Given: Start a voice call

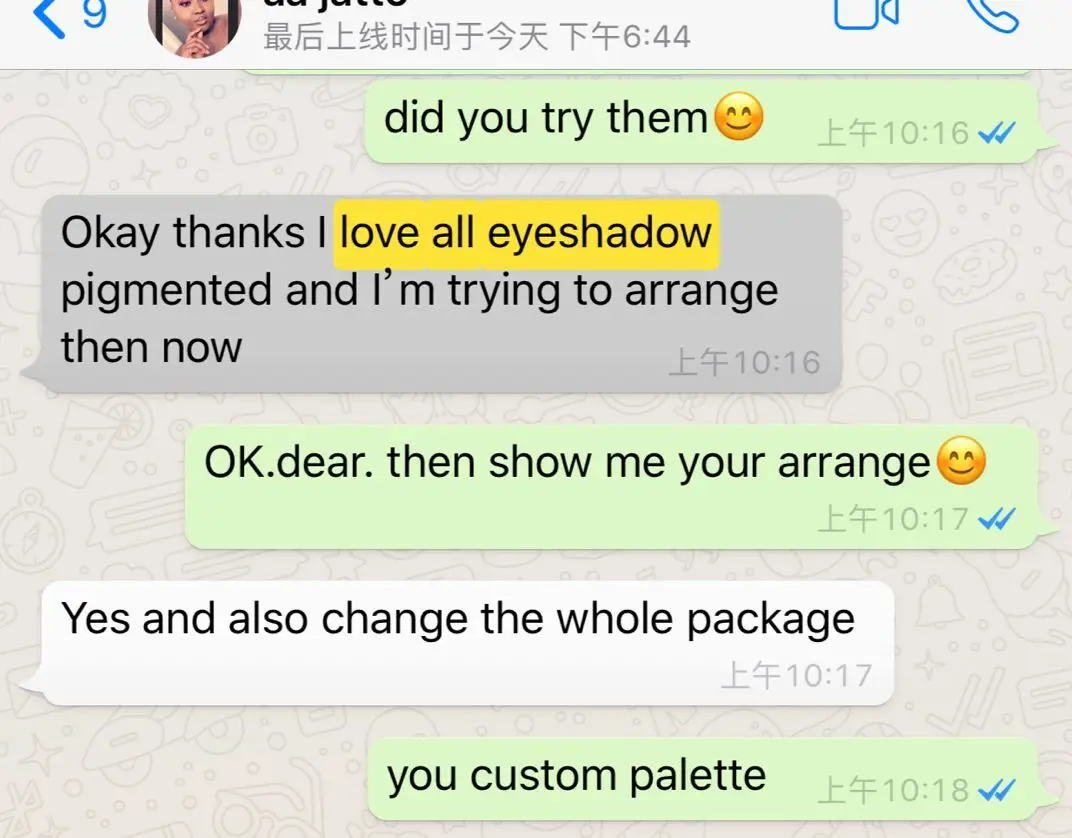Looking at the screenshot, I should click(x=993, y=15).
